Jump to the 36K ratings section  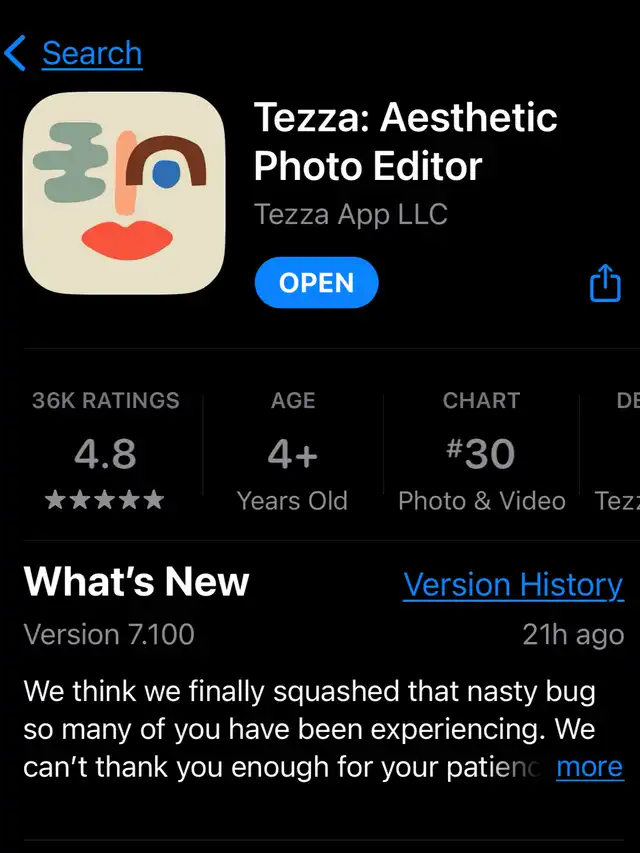[105, 452]
